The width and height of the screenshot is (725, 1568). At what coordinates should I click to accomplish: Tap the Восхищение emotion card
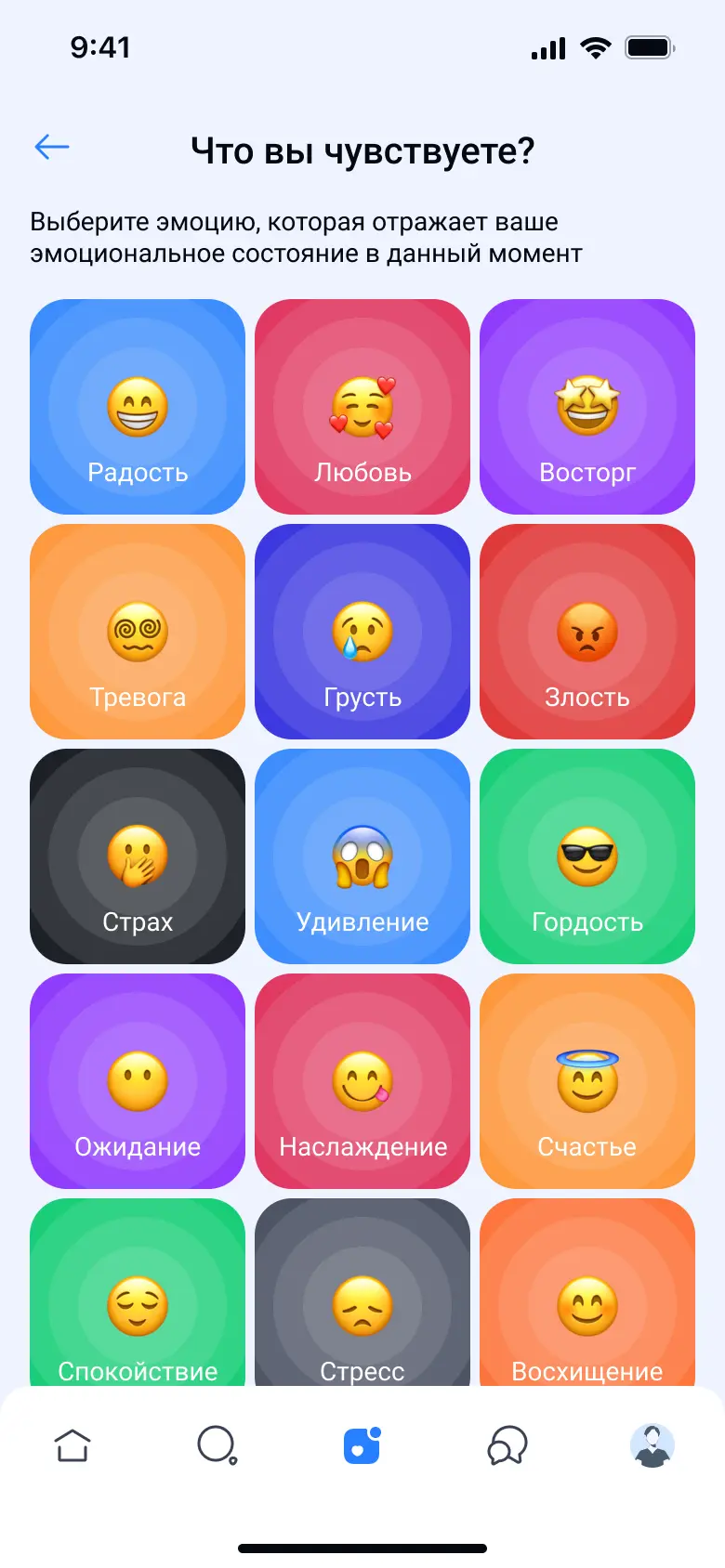[587, 1300]
